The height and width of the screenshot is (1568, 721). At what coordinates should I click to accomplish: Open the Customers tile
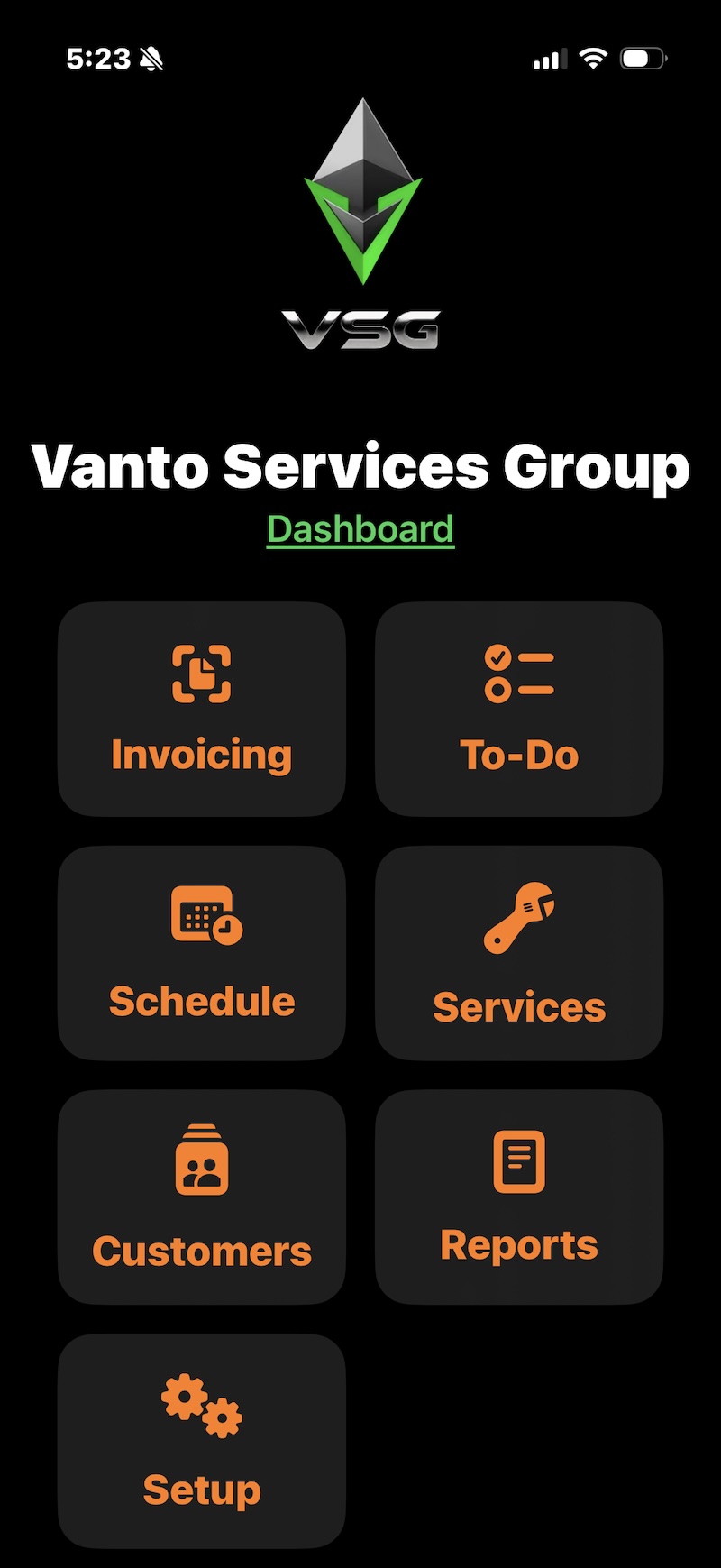pyautogui.click(x=201, y=1197)
